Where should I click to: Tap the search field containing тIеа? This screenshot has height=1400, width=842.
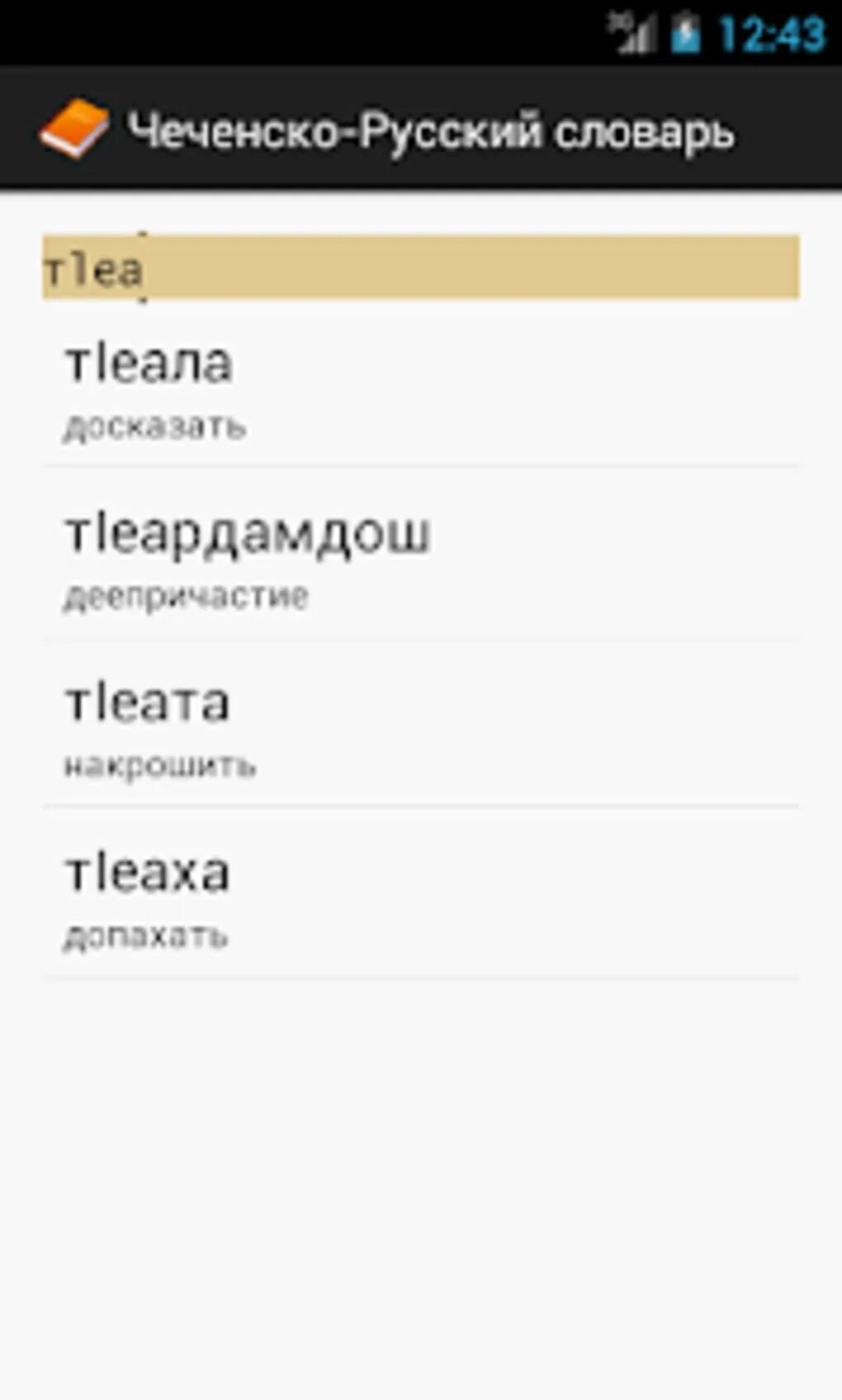[x=421, y=267]
